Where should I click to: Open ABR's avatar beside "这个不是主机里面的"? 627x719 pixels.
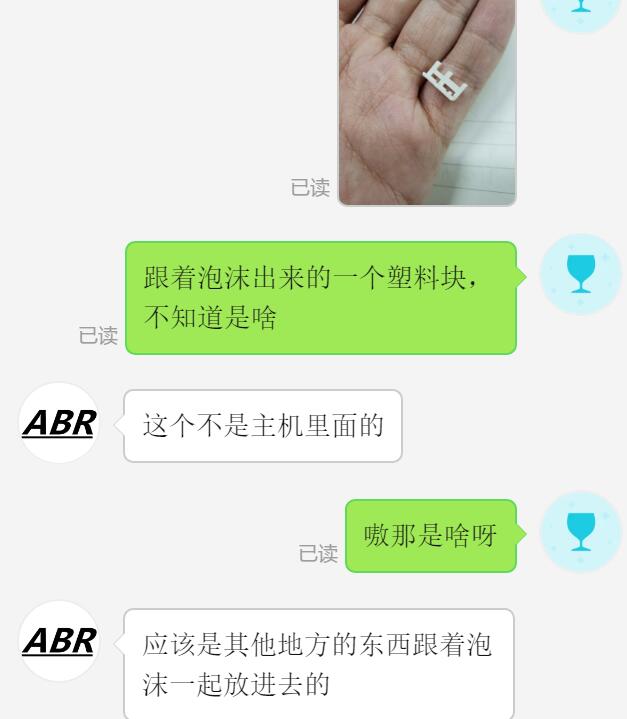(59, 423)
